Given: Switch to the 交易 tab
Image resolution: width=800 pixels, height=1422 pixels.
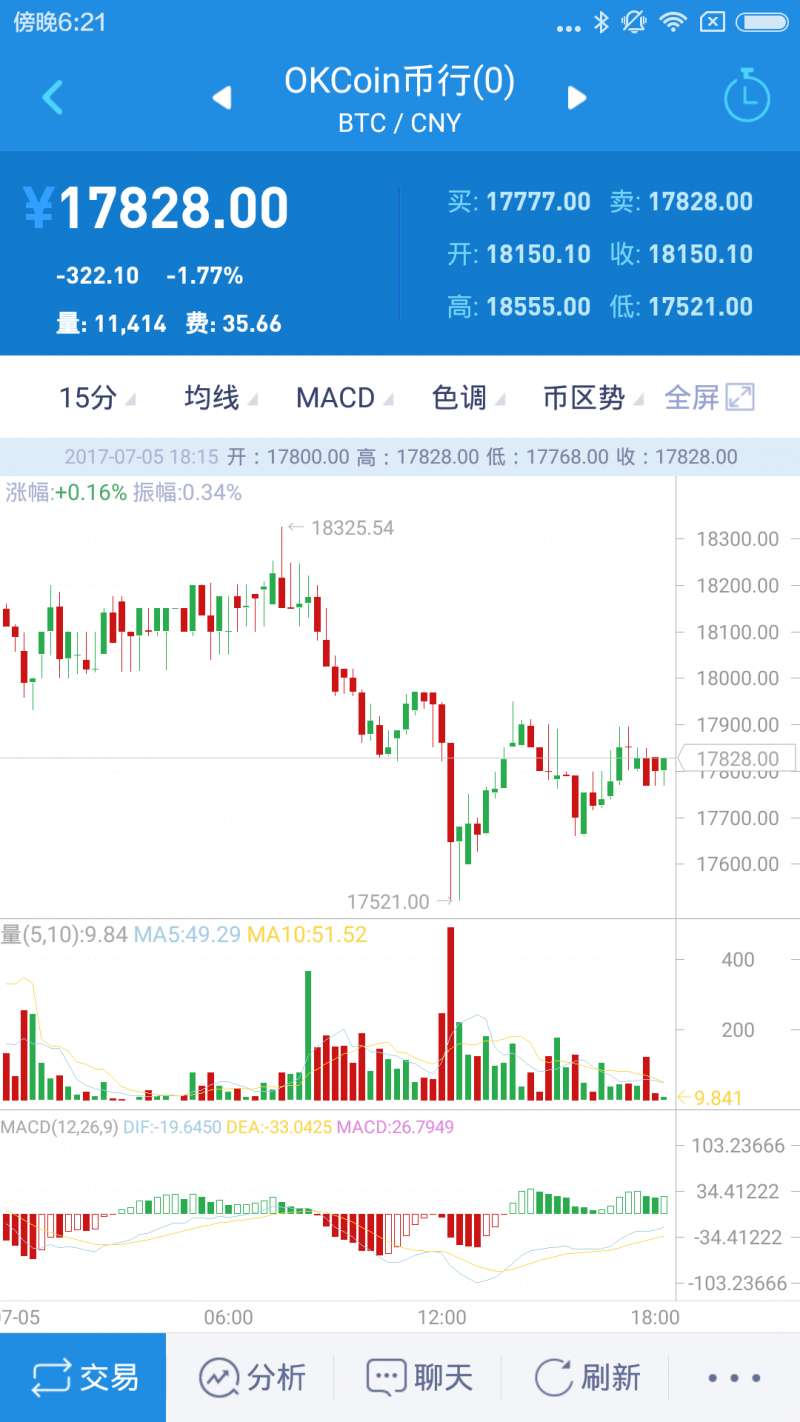Looking at the screenshot, I should point(84,1377).
